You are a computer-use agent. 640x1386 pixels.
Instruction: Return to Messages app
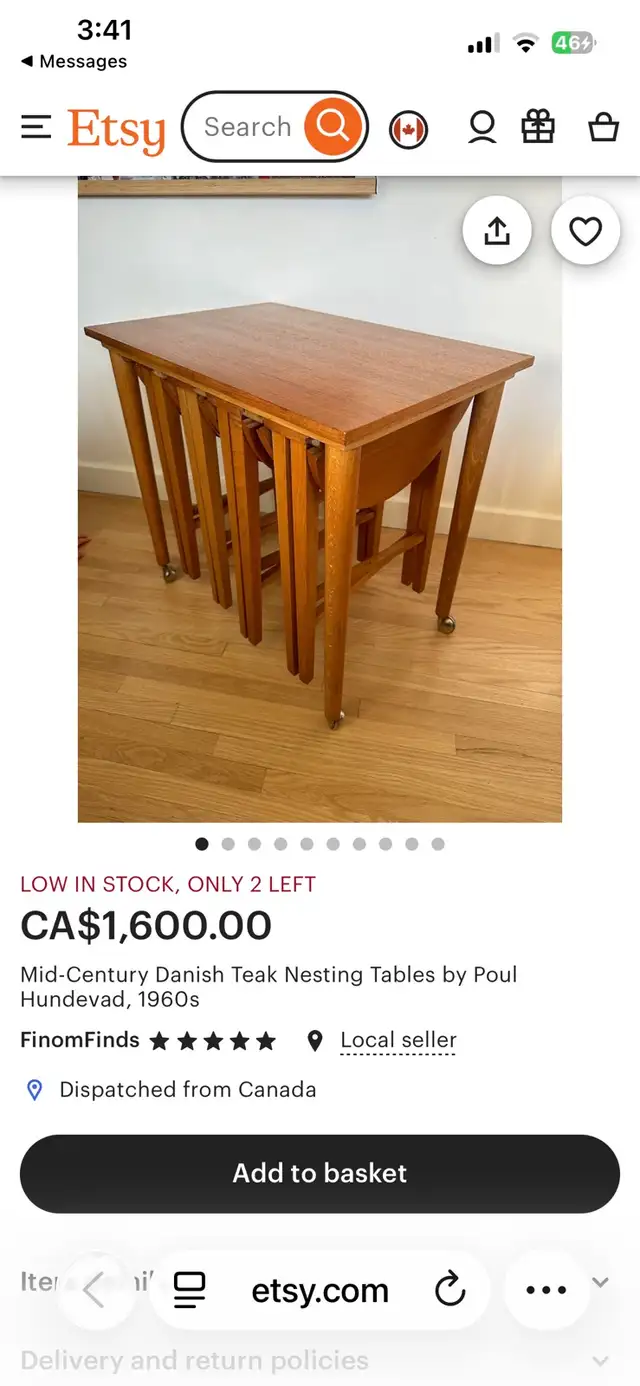point(74,62)
